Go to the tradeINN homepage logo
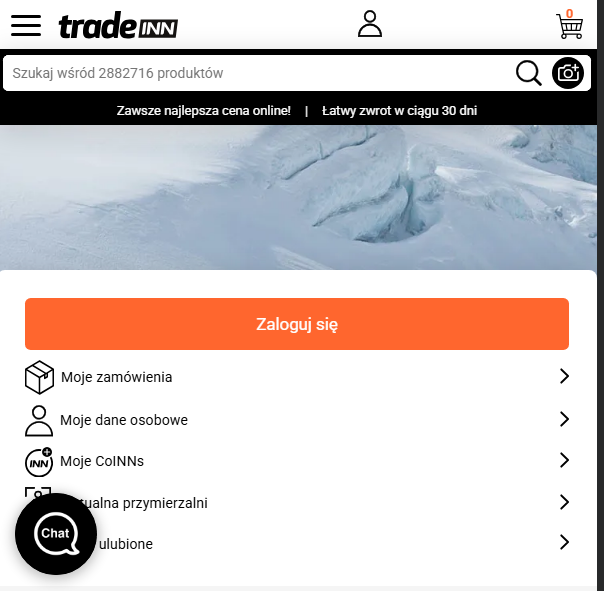604x591 pixels. point(118,26)
